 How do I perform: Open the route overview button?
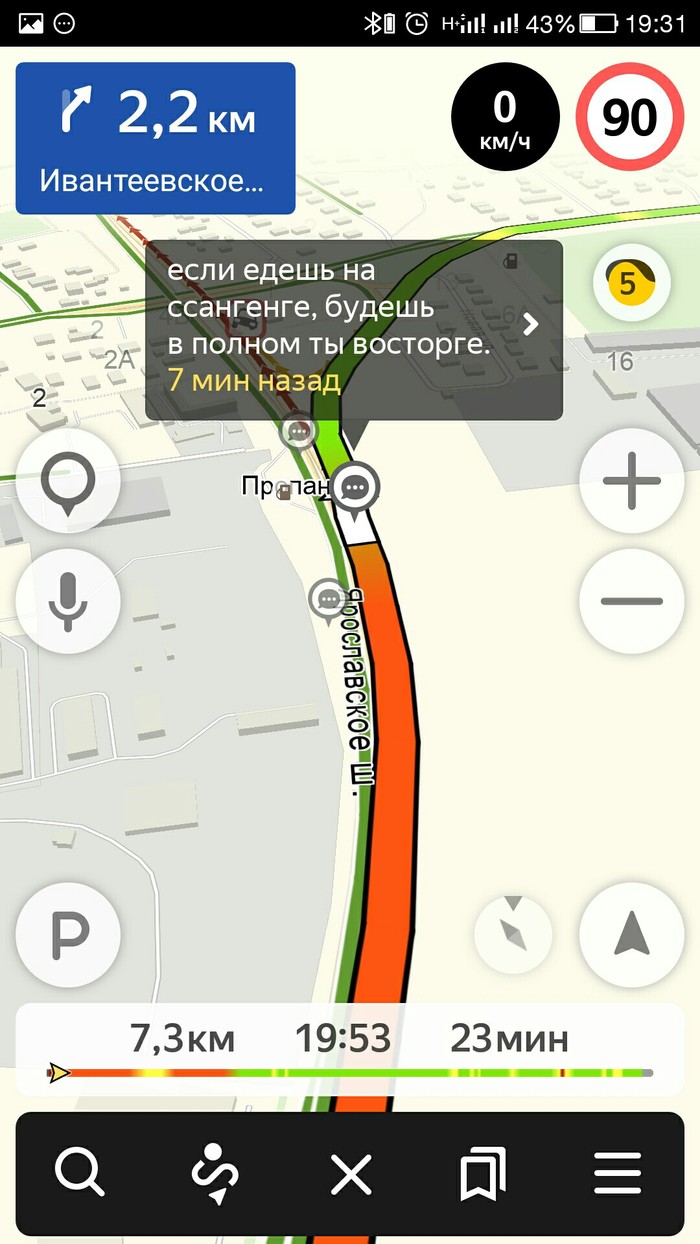215,1173
